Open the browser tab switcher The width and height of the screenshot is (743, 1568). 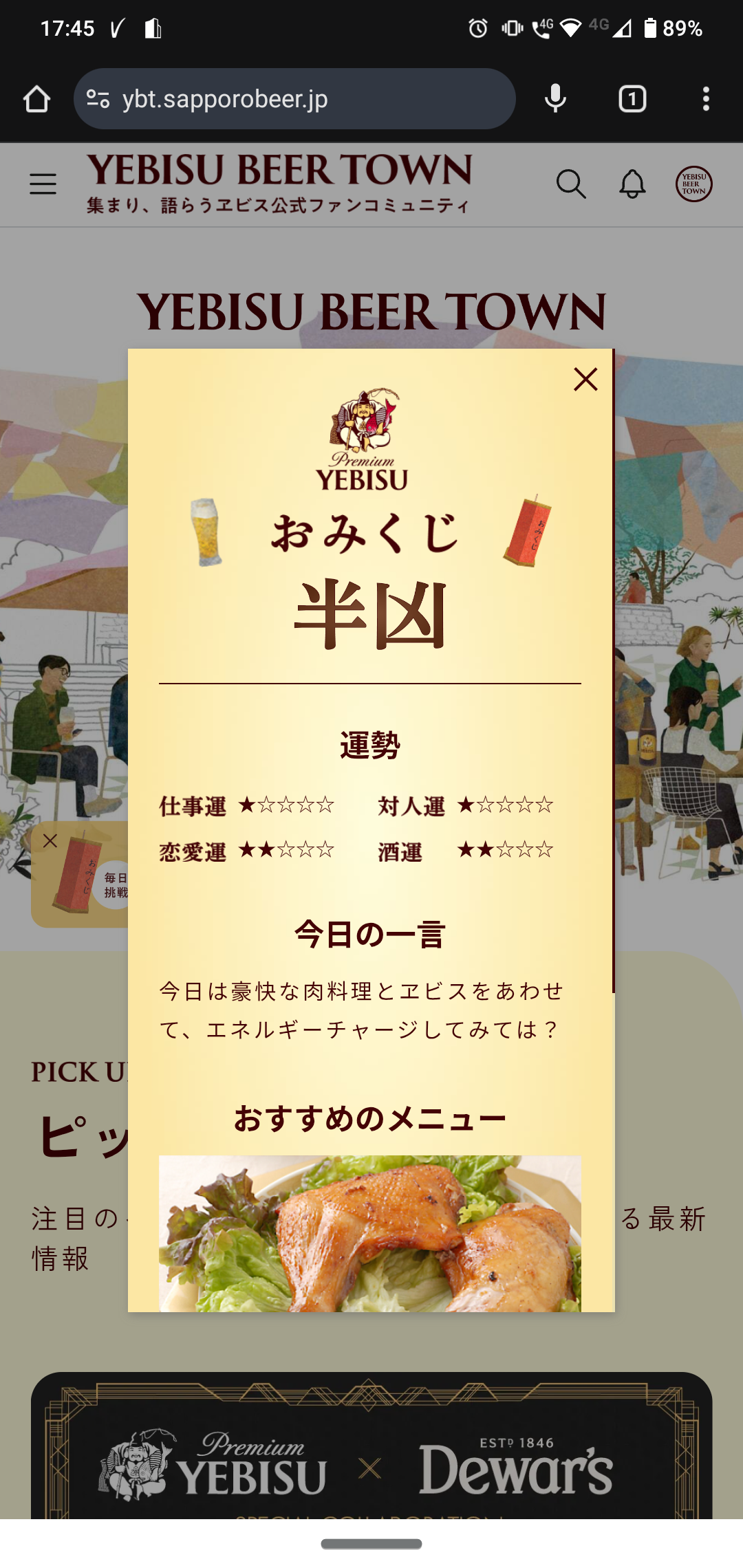click(x=632, y=99)
